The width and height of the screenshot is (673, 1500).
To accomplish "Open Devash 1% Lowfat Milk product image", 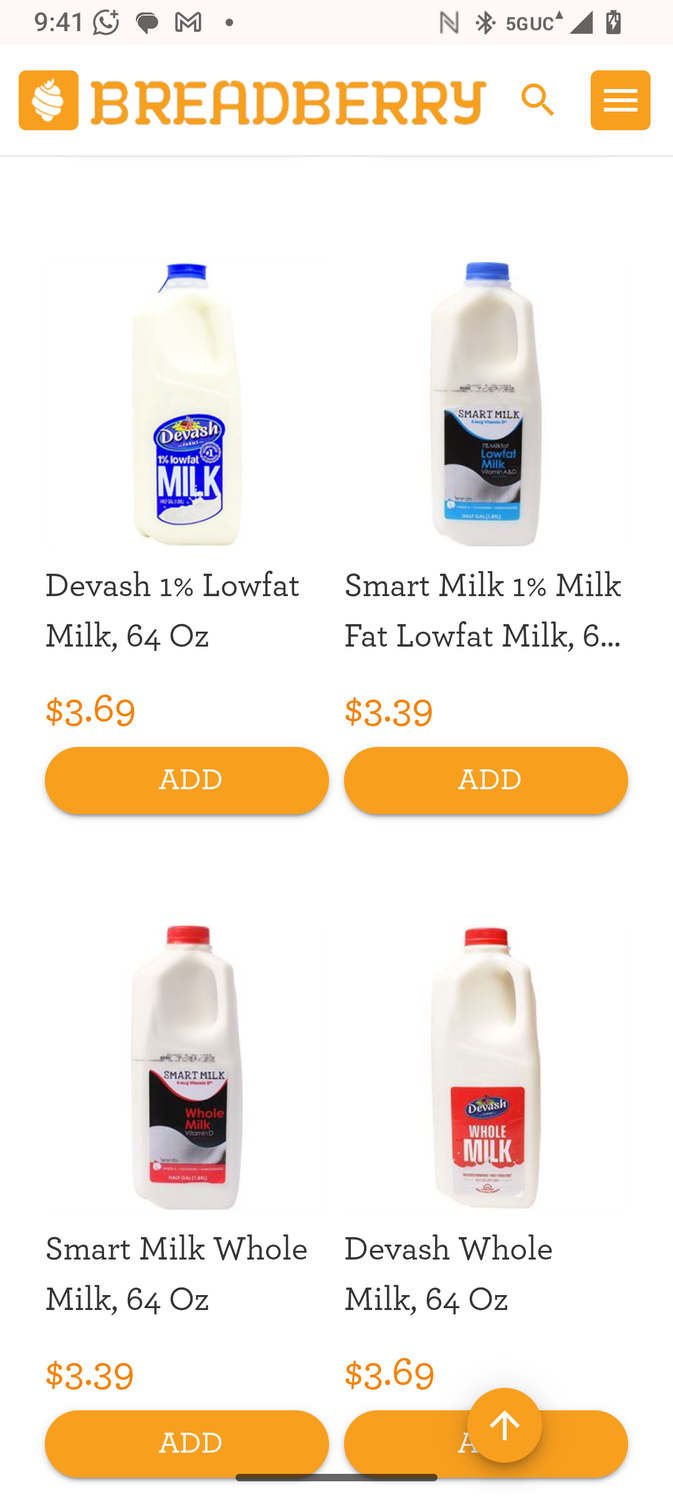I will (x=187, y=405).
